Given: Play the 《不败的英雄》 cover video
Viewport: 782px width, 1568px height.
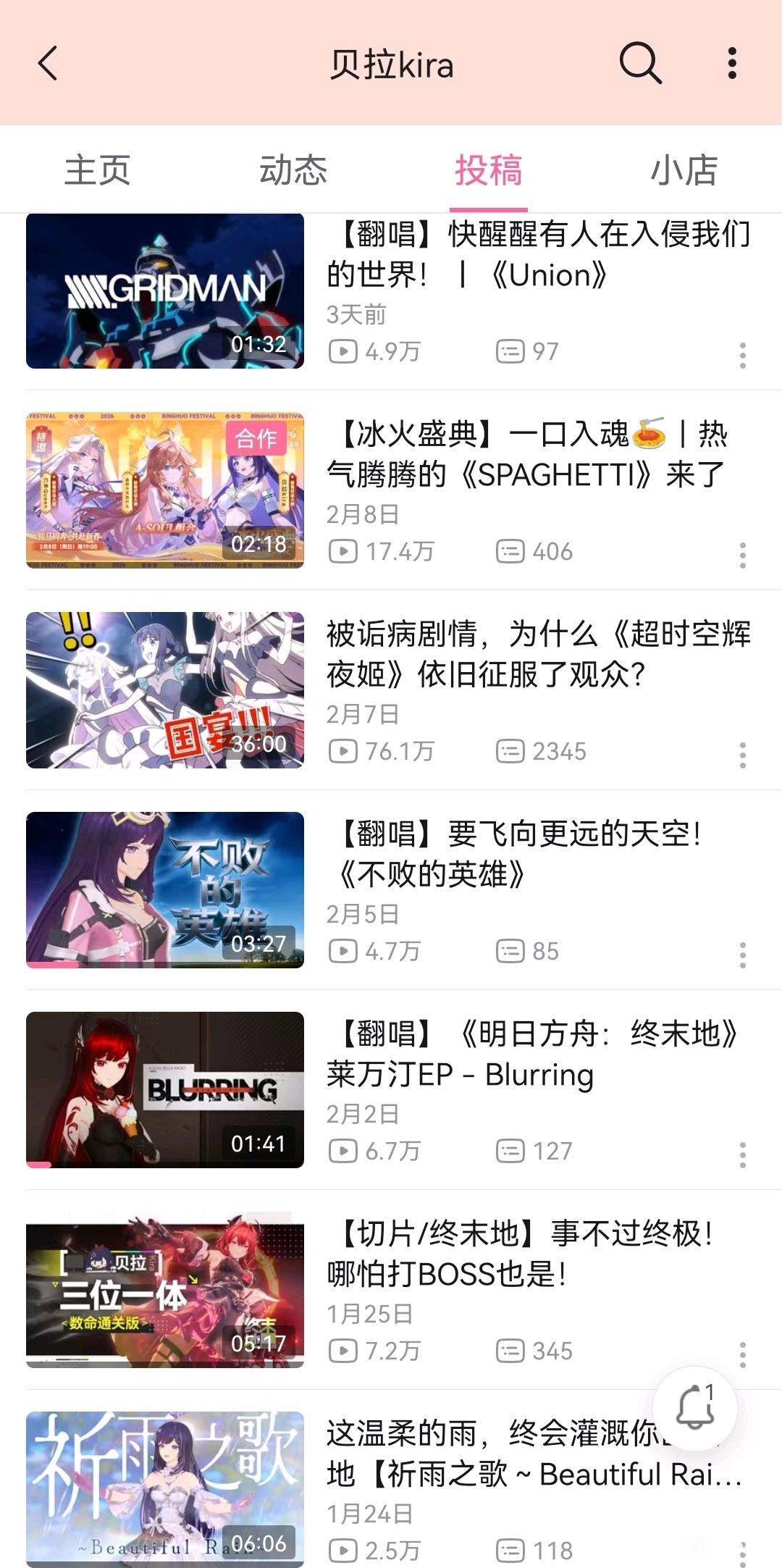Looking at the screenshot, I should pyautogui.click(x=165, y=890).
